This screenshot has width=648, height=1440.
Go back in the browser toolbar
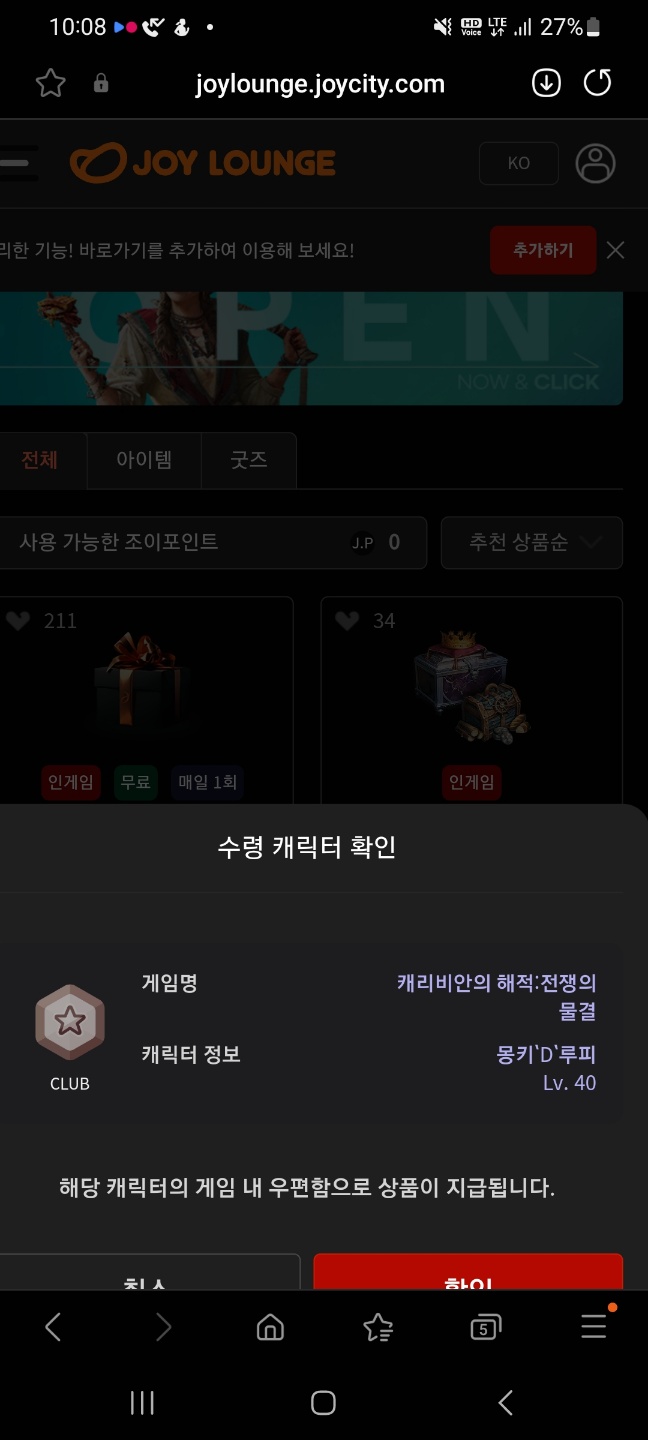54,1327
